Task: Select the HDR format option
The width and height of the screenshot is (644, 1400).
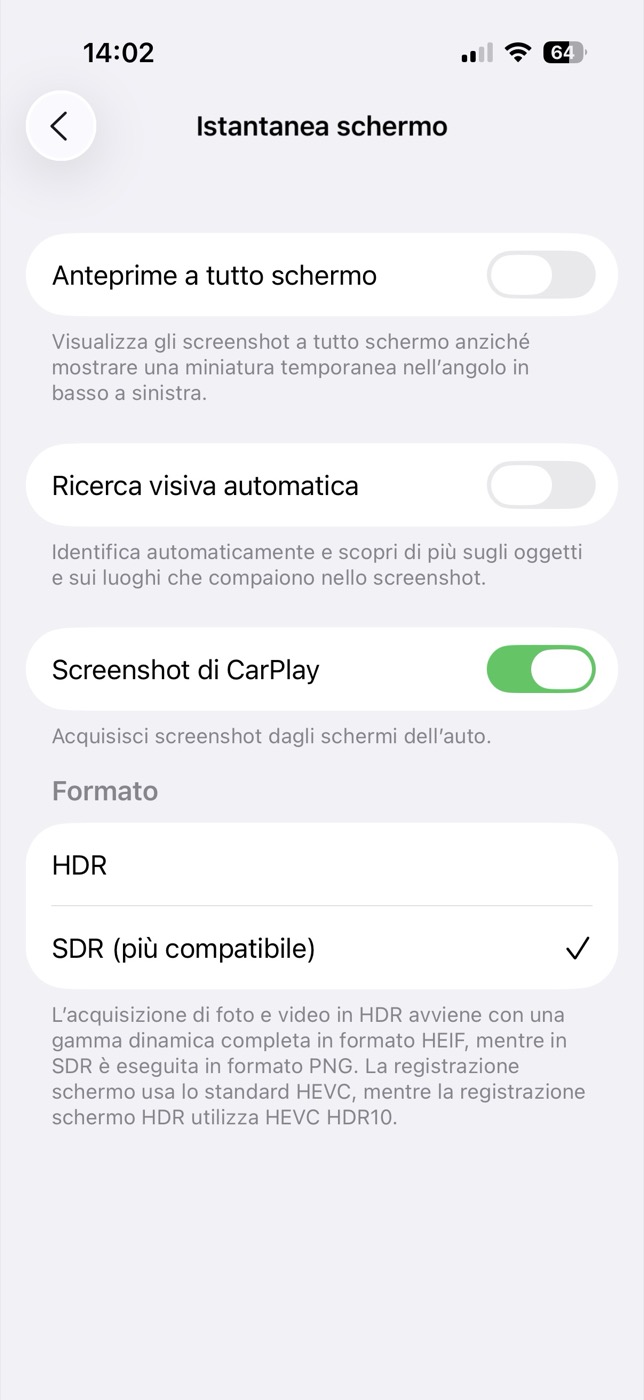Action: (x=321, y=865)
